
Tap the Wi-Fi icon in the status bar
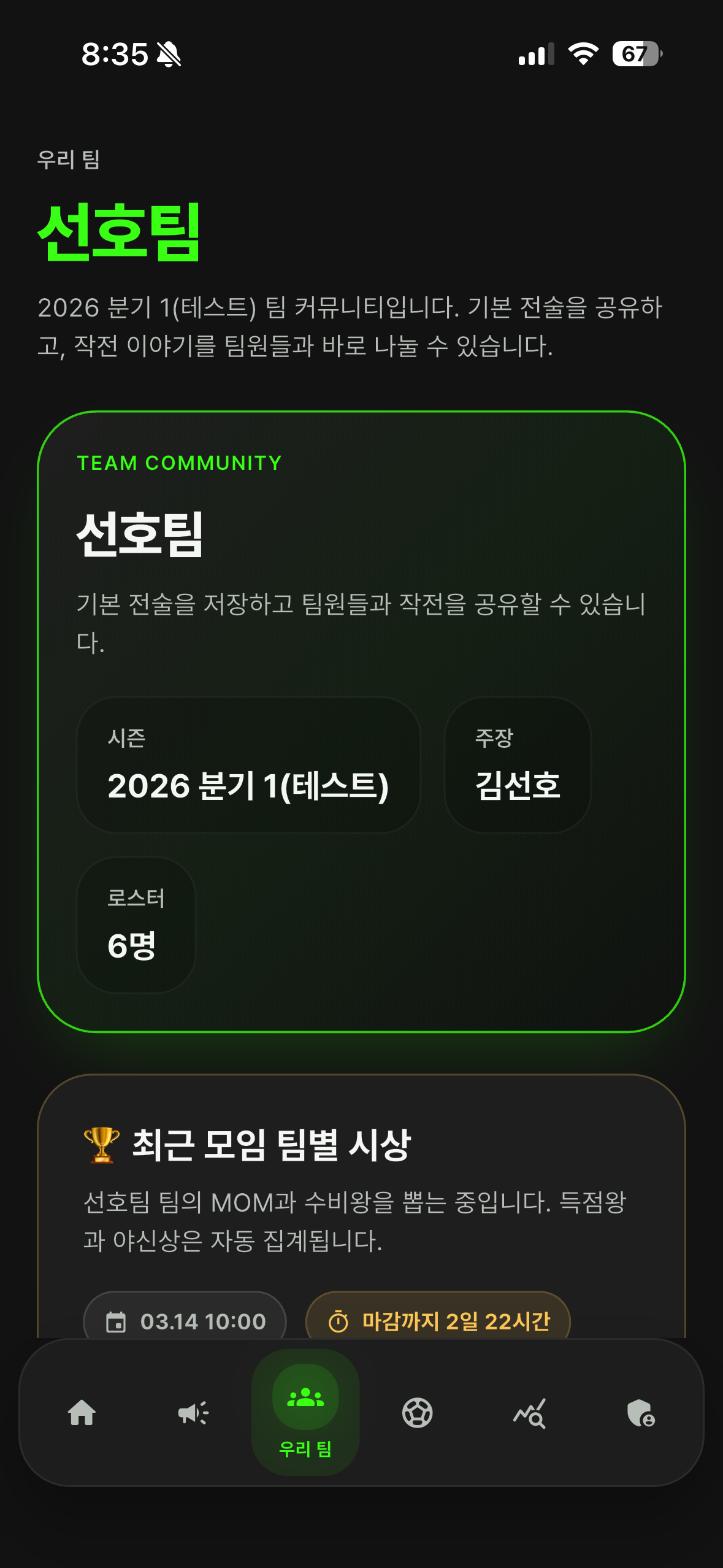583,54
